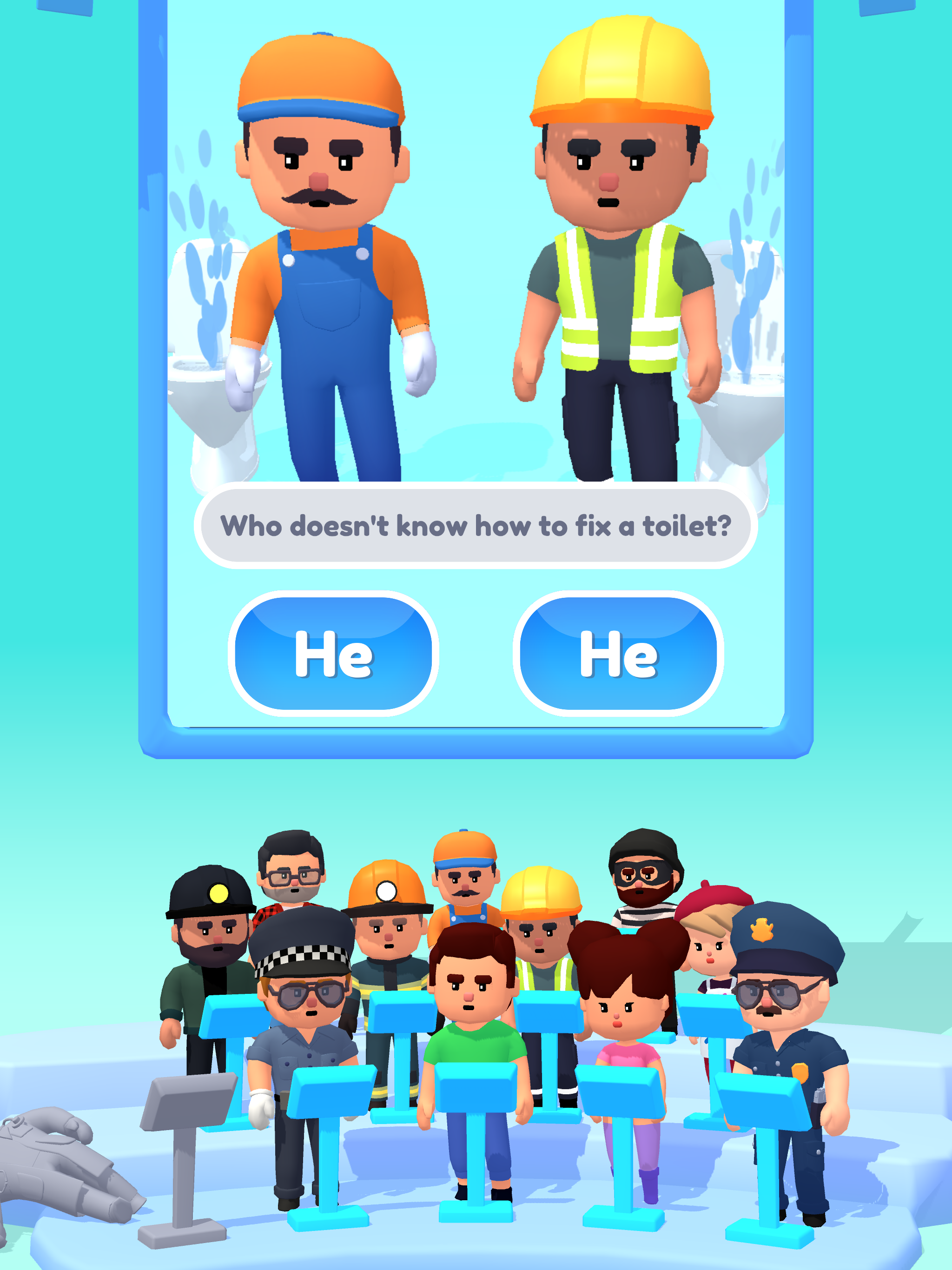Choose the He button under the construction worker
This screenshot has height=1270, width=952.
pos(618,654)
